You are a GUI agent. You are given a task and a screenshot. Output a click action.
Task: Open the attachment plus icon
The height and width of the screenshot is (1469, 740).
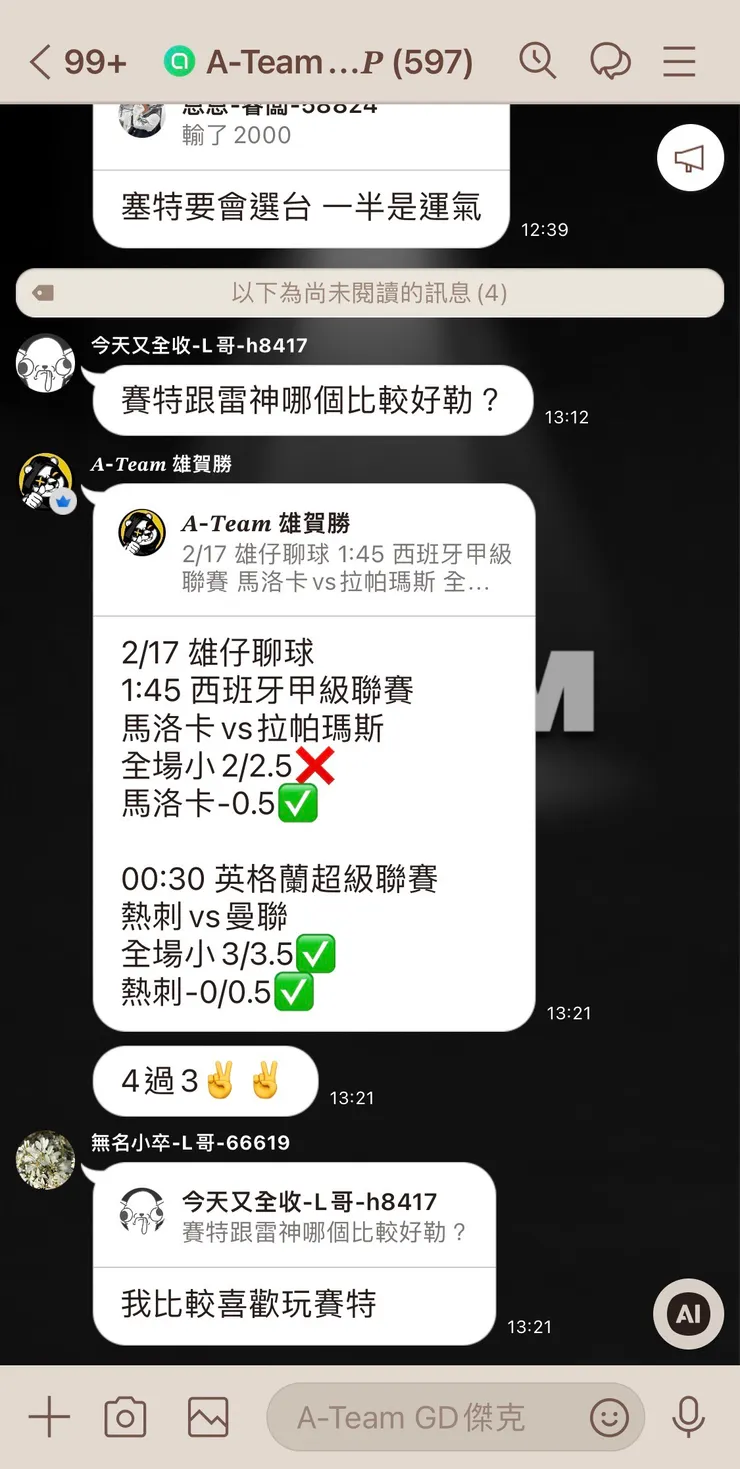tap(48, 1416)
